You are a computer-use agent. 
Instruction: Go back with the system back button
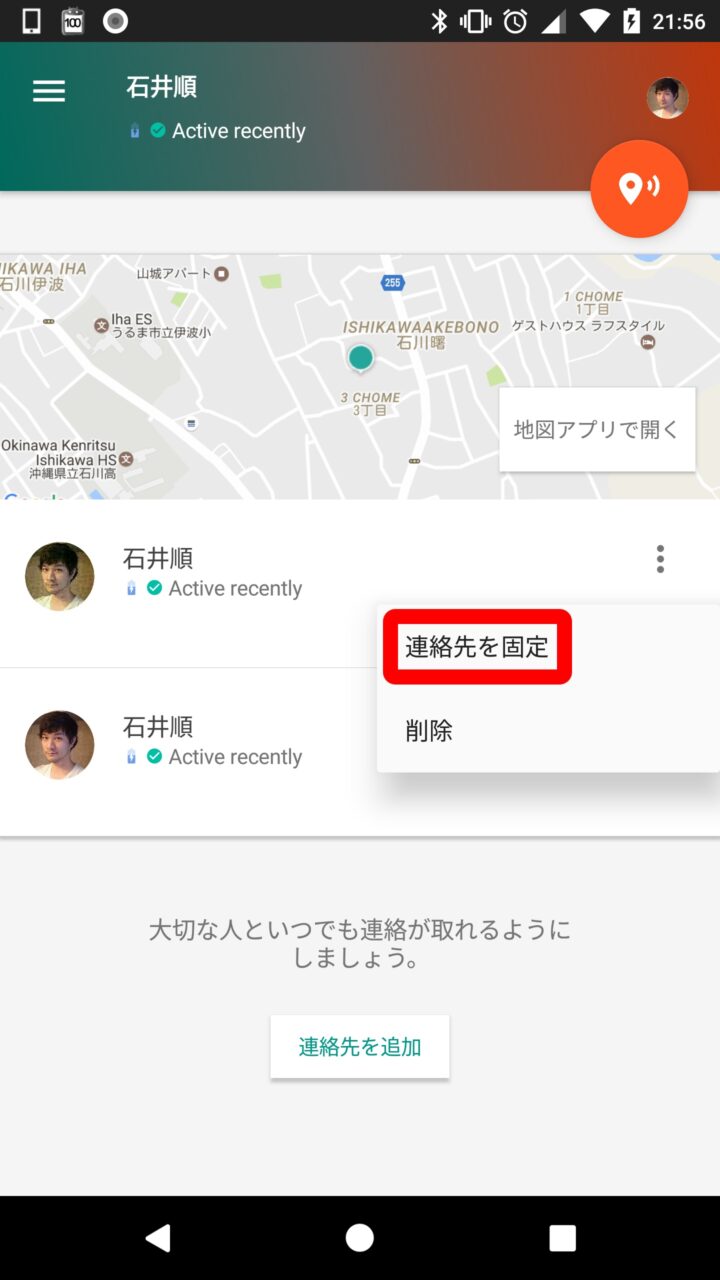tap(158, 1238)
